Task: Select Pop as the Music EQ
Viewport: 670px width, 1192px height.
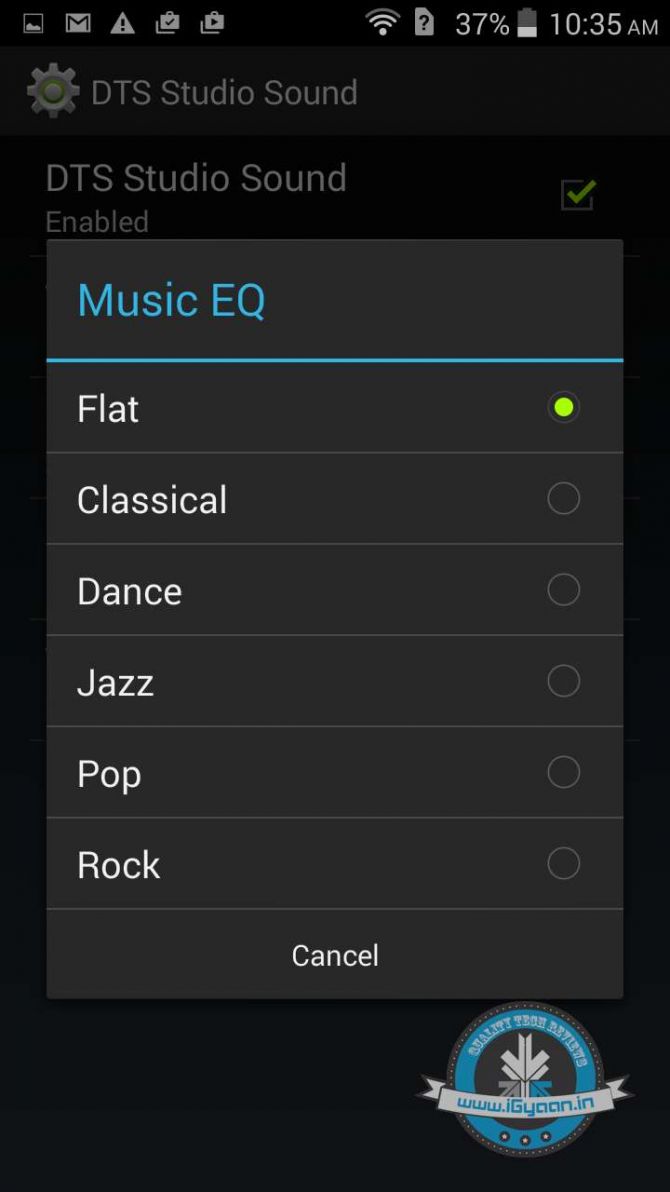Action: pyautogui.click(x=334, y=772)
